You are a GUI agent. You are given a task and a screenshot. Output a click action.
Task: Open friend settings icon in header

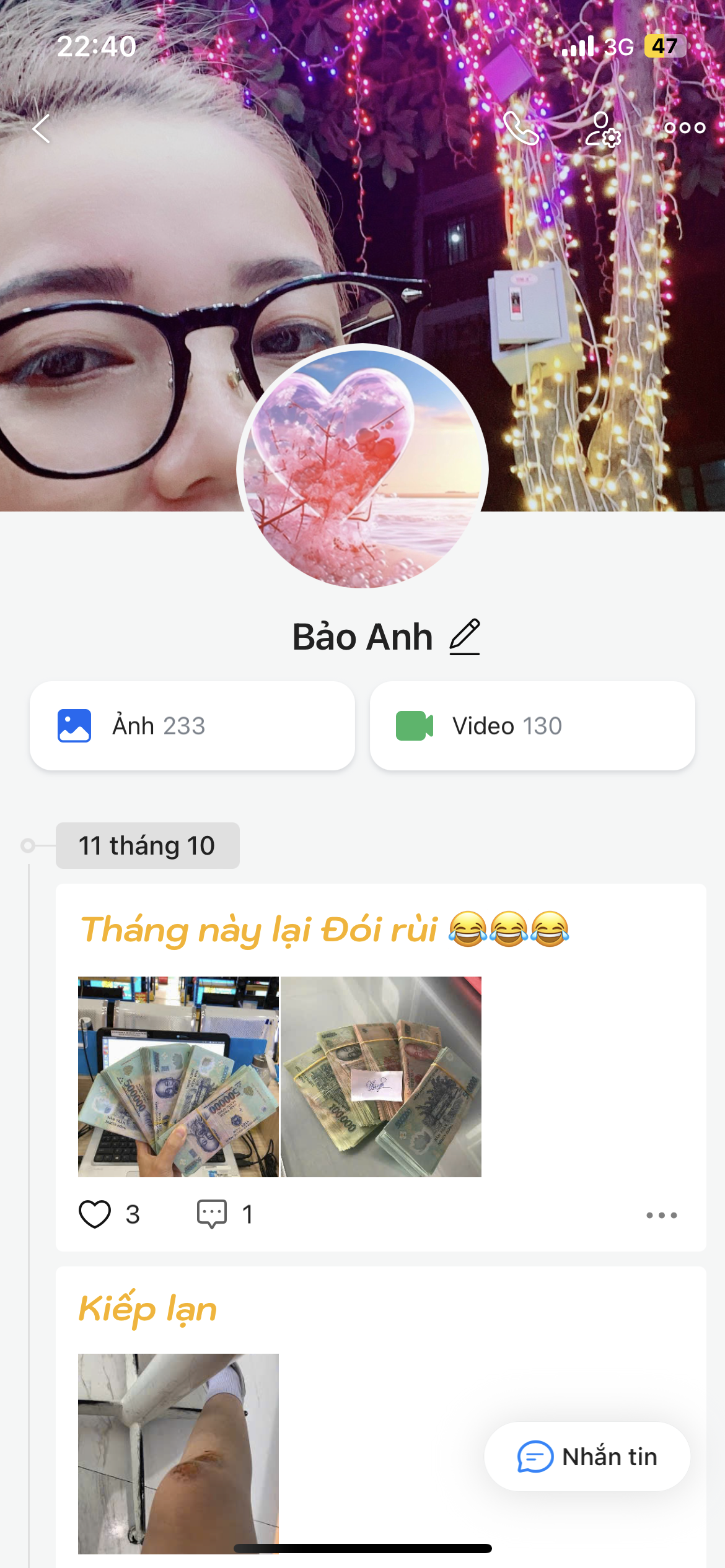click(x=603, y=129)
